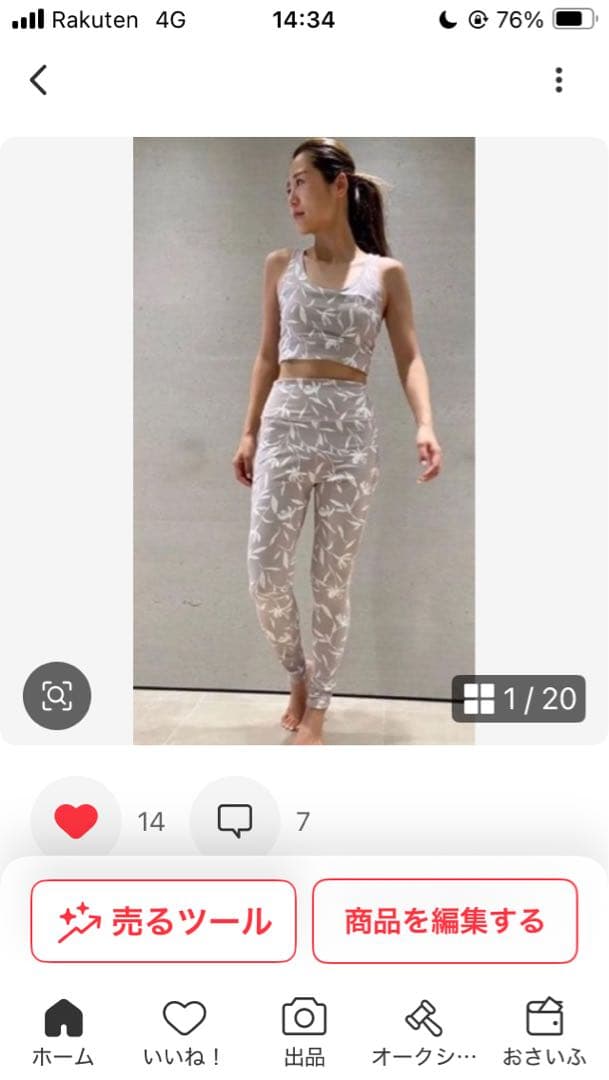Open the three-dot overflow menu
Image resolution: width=609 pixels, height=1080 pixels.
click(x=558, y=80)
